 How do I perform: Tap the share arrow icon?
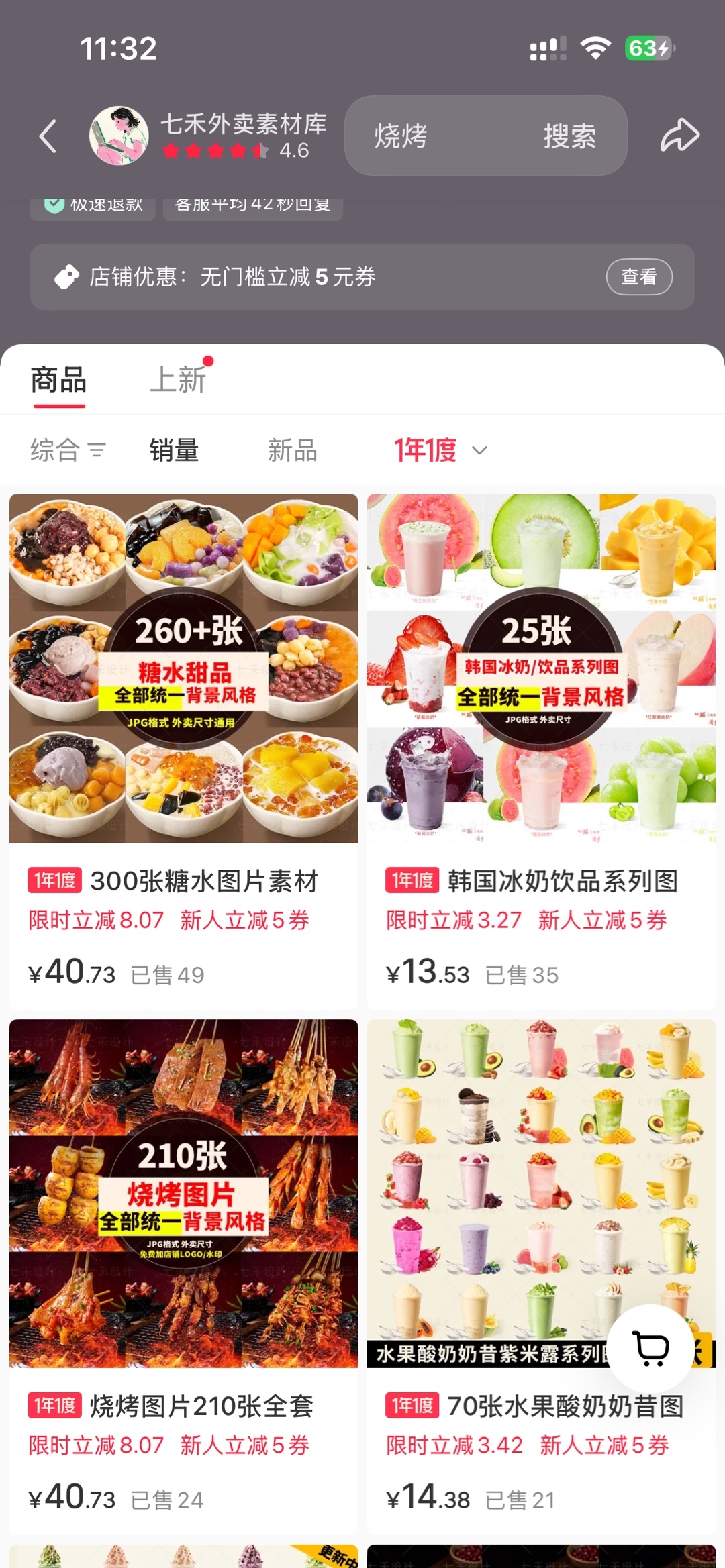click(680, 135)
